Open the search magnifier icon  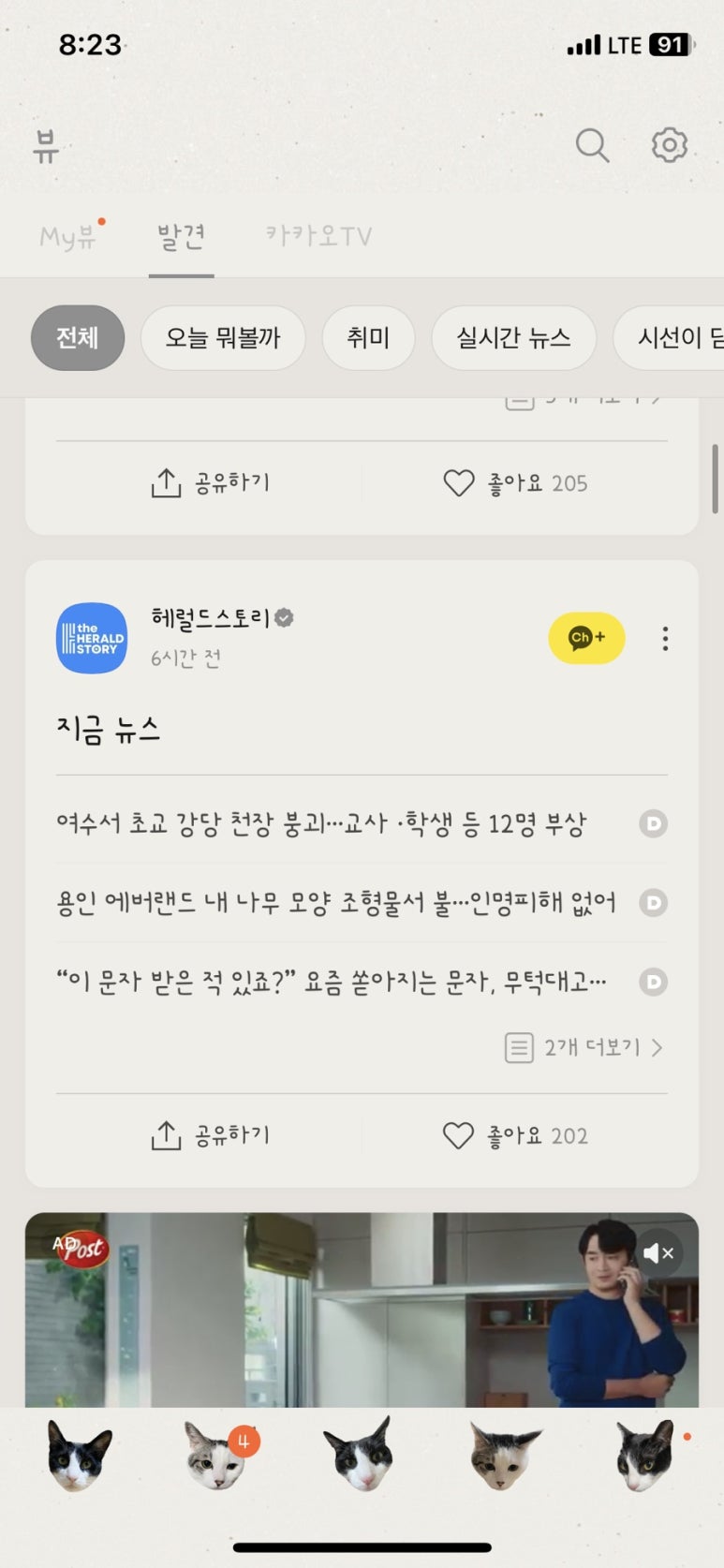pos(592,145)
